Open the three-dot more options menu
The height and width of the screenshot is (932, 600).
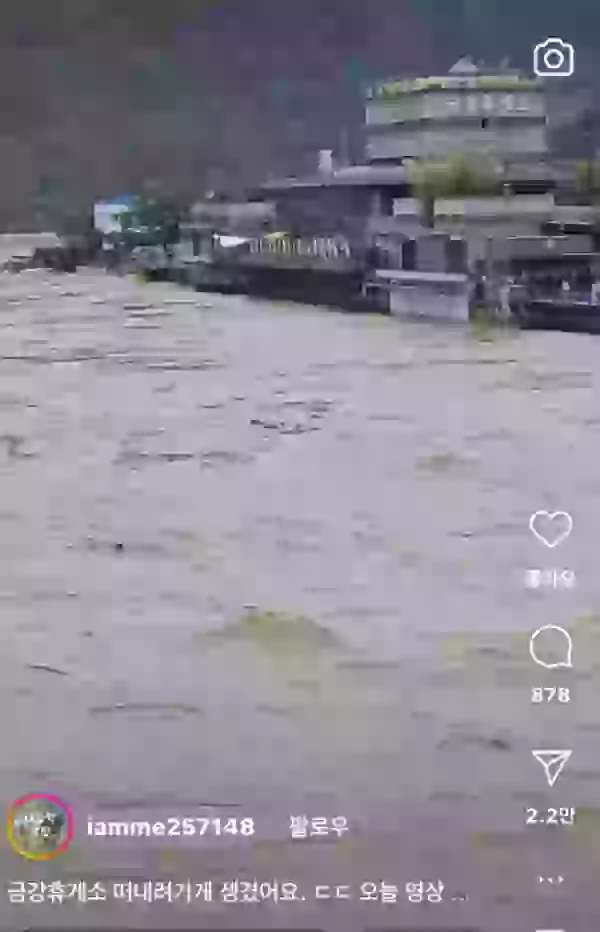click(x=551, y=880)
